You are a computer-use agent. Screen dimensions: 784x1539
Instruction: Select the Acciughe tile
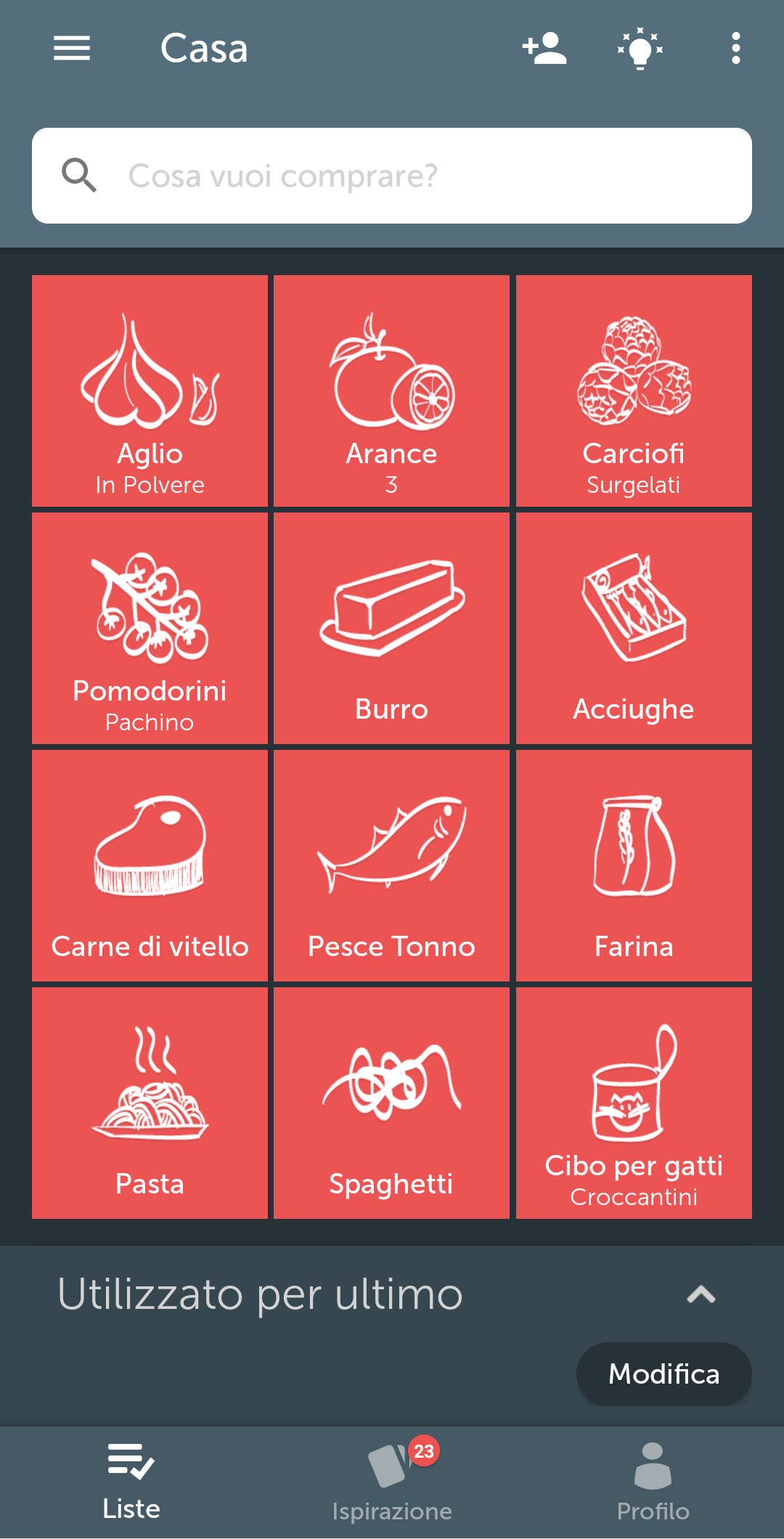coord(634,628)
